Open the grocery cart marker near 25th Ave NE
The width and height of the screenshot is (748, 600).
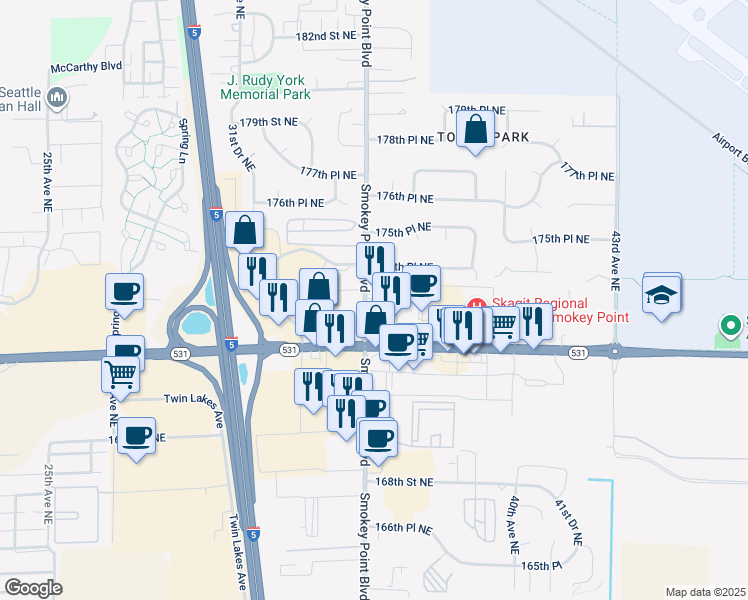(x=121, y=376)
